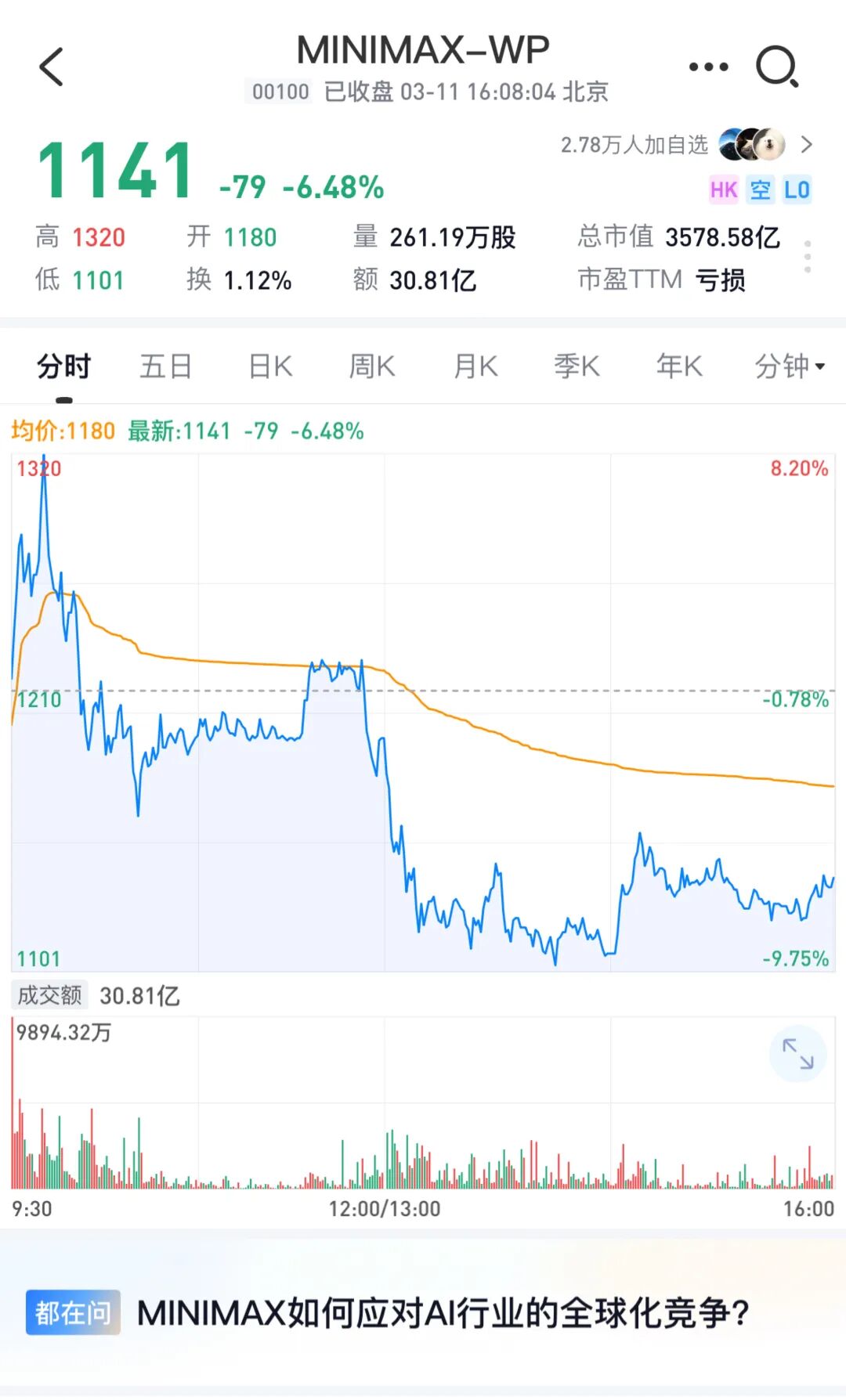View the 季K chart tab
This screenshot has height=1400, width=846.
(577, 366)
